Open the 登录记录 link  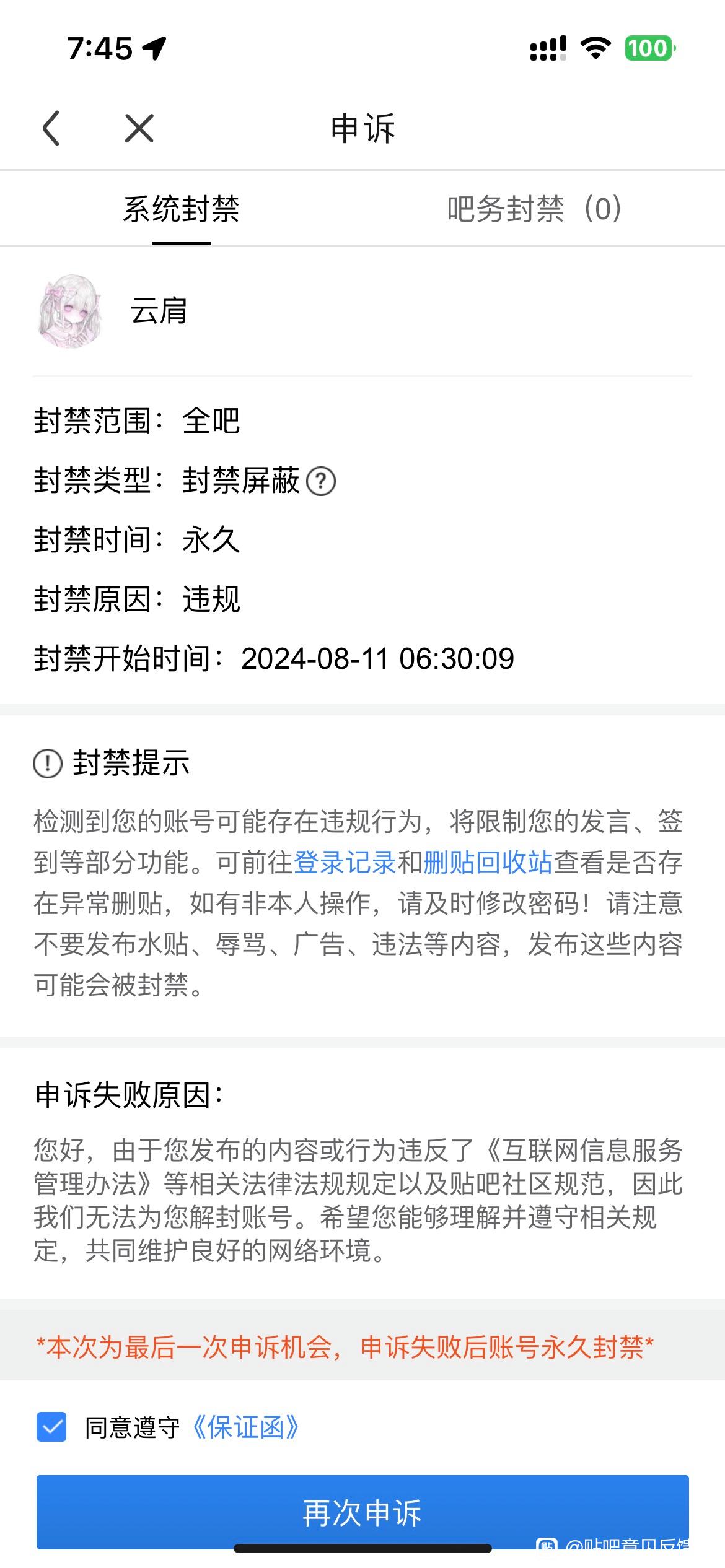(x=345, y=863)
